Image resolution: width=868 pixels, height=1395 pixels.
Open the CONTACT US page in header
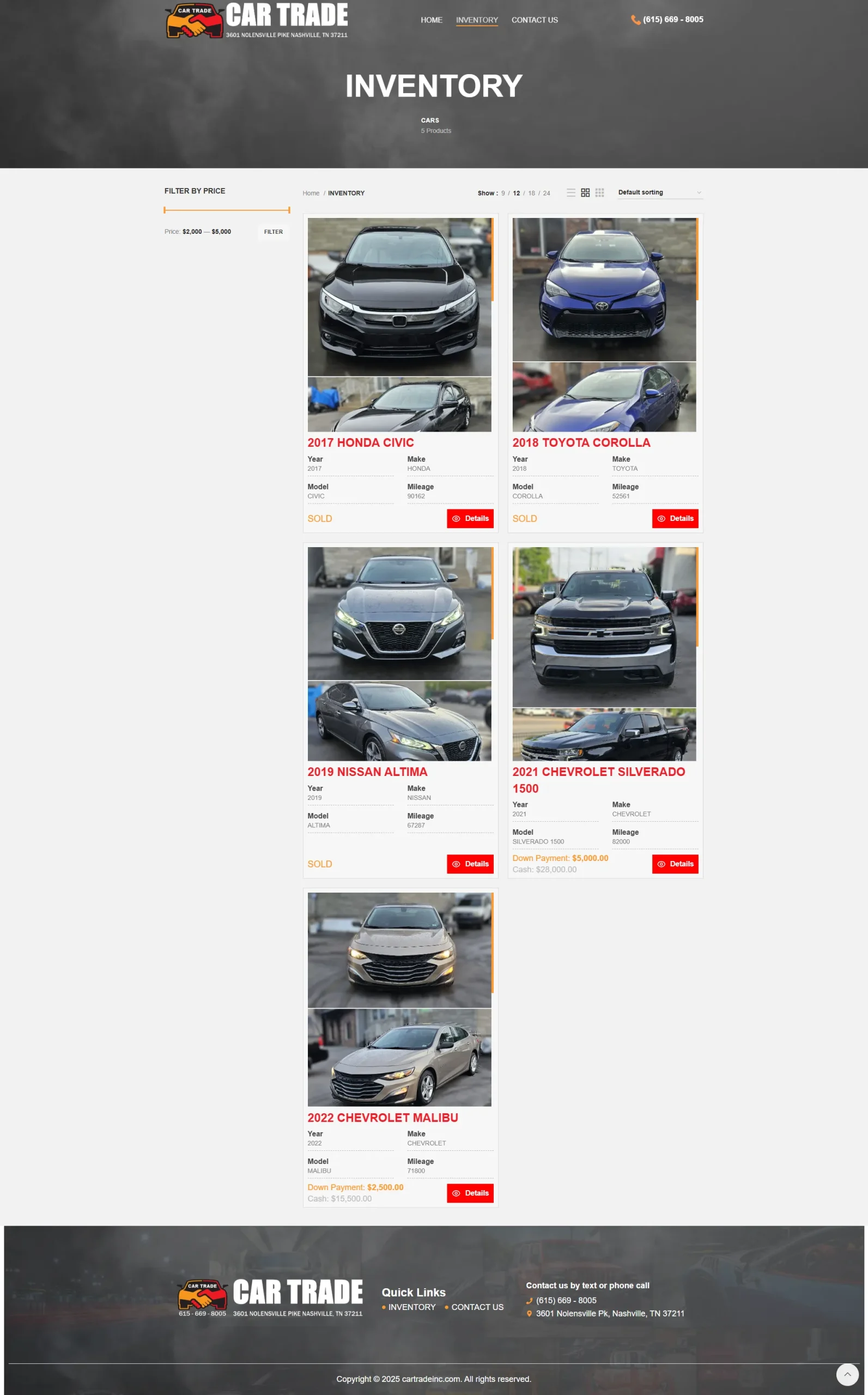point(534,20)
